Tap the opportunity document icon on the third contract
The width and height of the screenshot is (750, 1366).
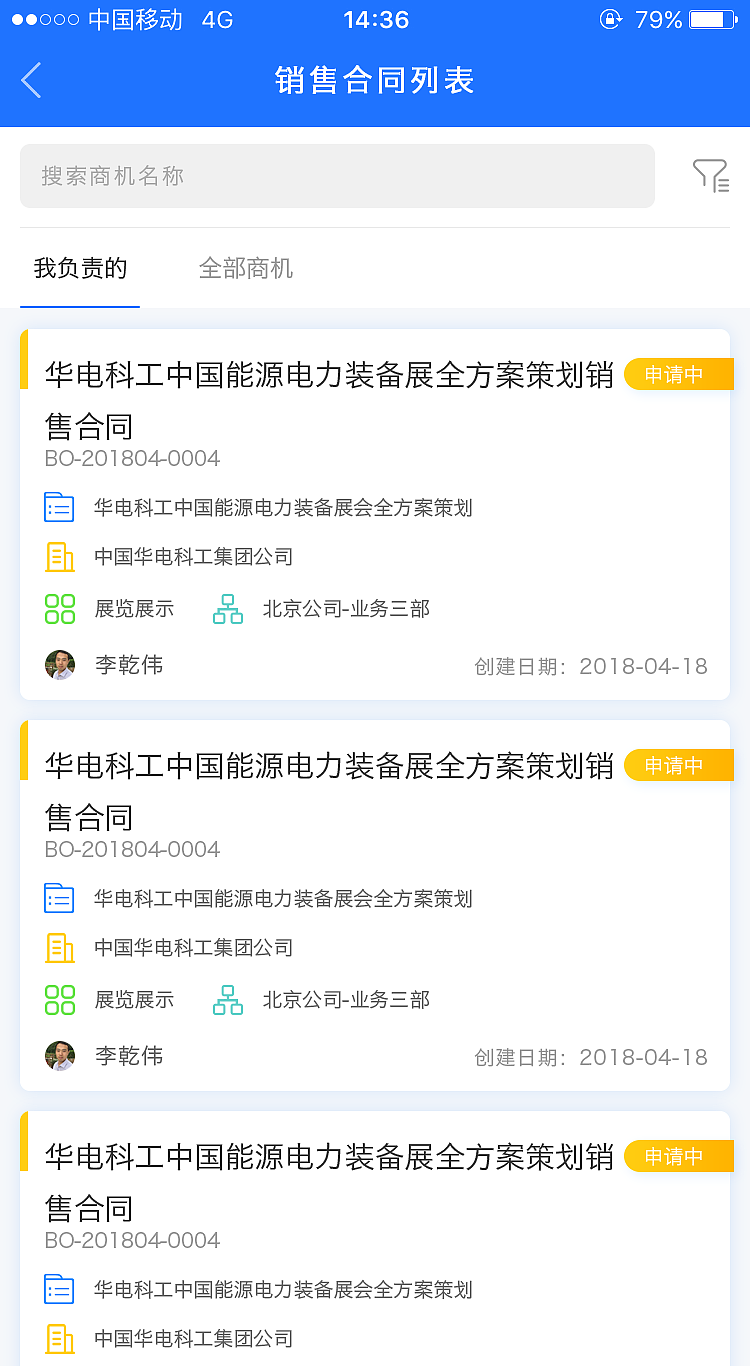59,1289
